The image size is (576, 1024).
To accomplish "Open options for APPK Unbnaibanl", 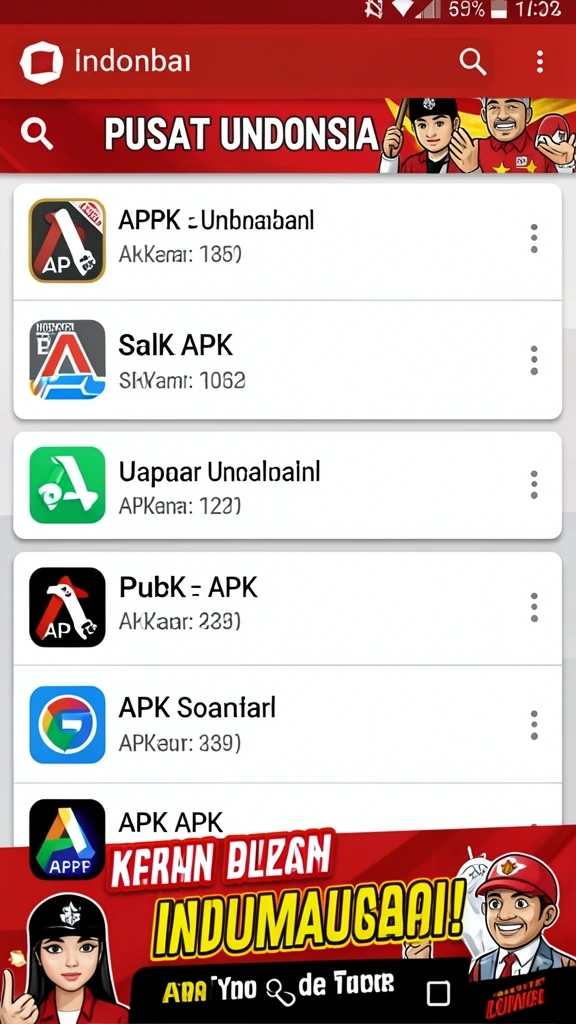I will pyautogui.click(x=534, y=238).
